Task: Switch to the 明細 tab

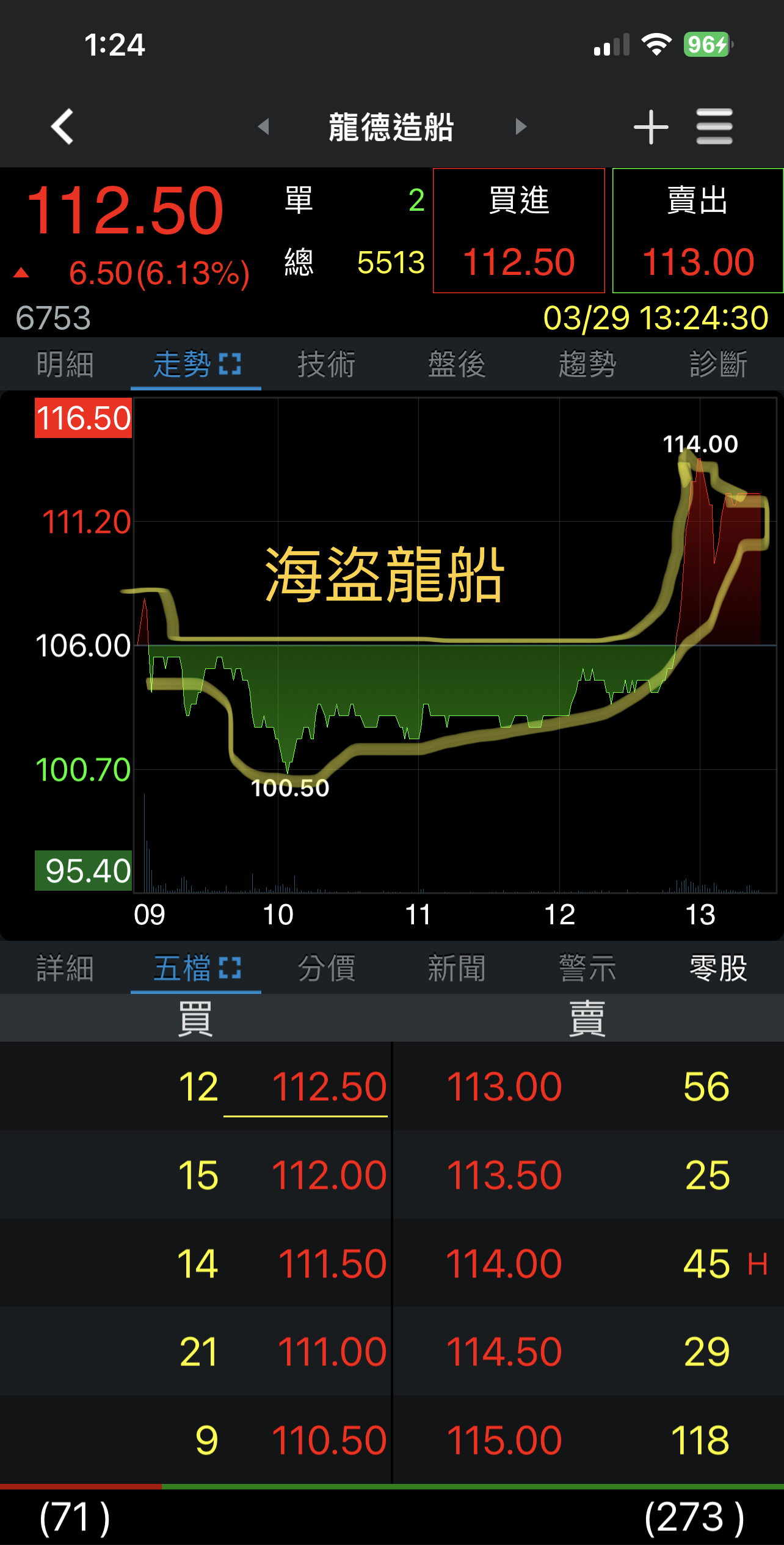Action: [65, 365]
